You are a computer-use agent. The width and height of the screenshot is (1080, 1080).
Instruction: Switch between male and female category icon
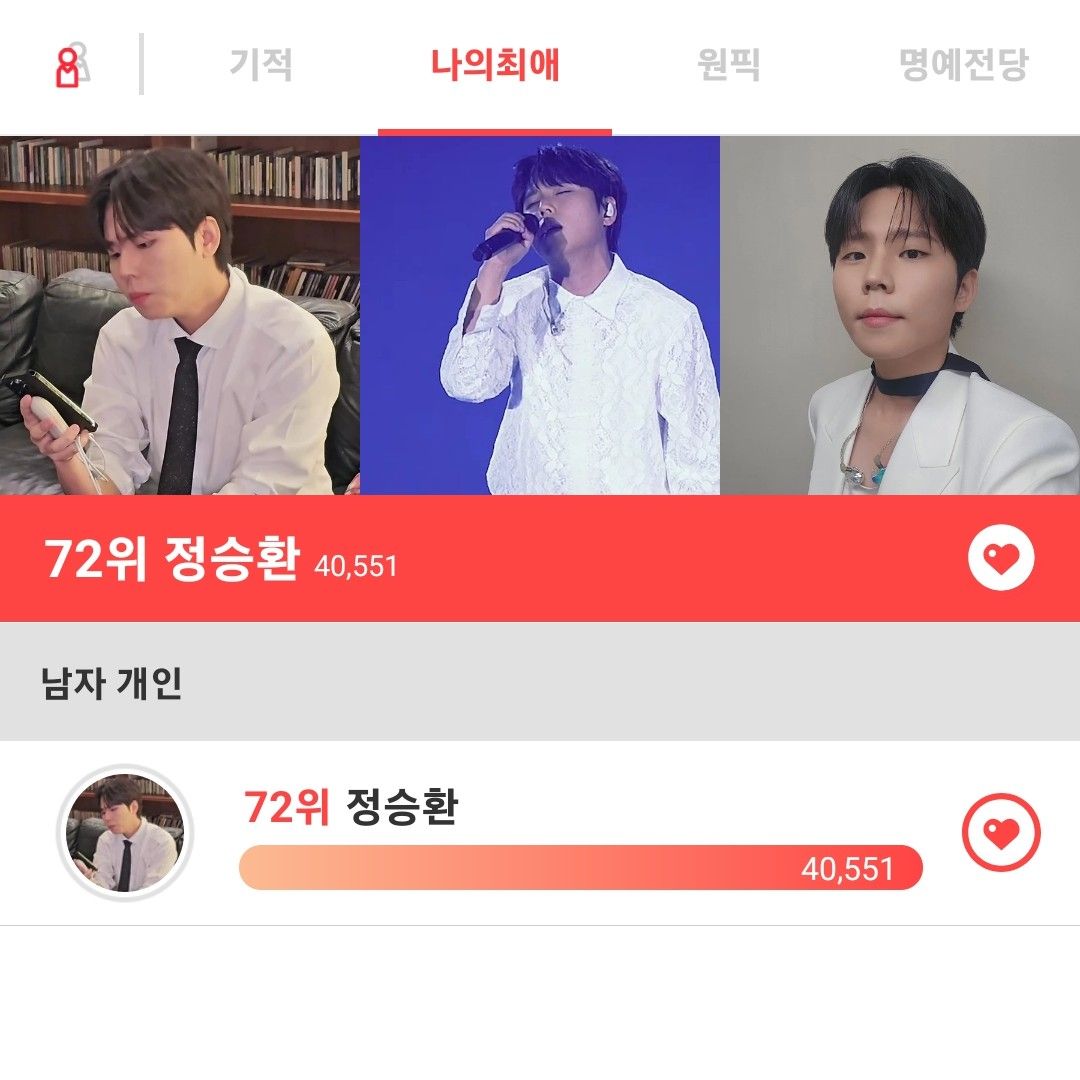coord(71,65)
